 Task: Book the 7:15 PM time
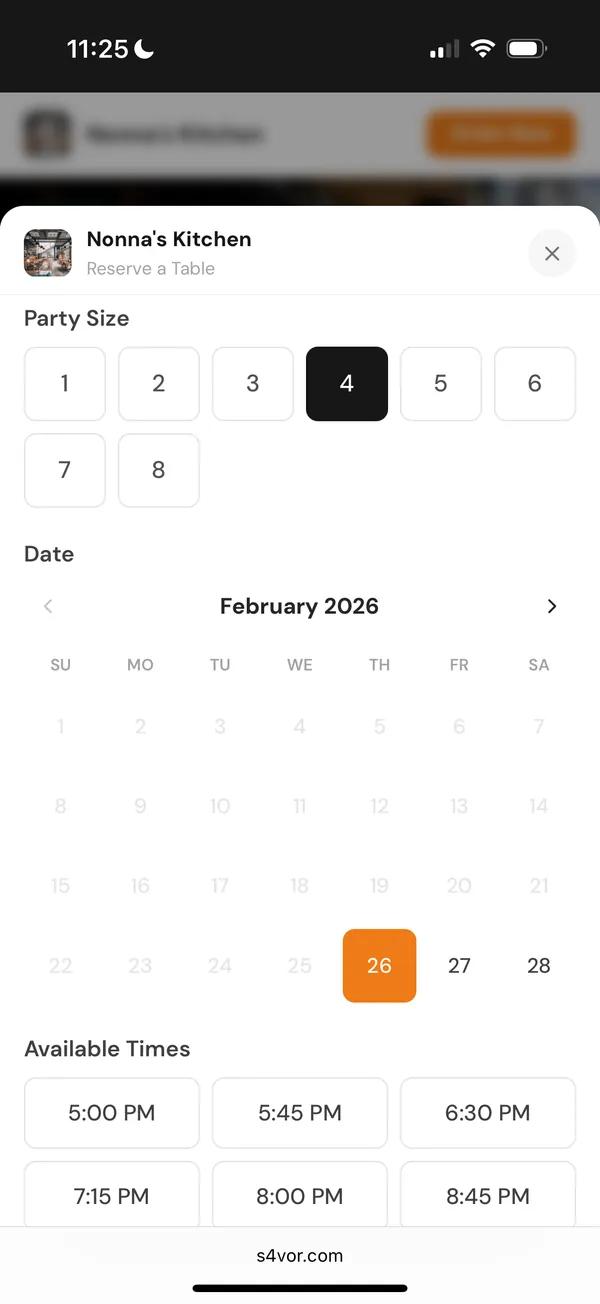pos(112,1195)
